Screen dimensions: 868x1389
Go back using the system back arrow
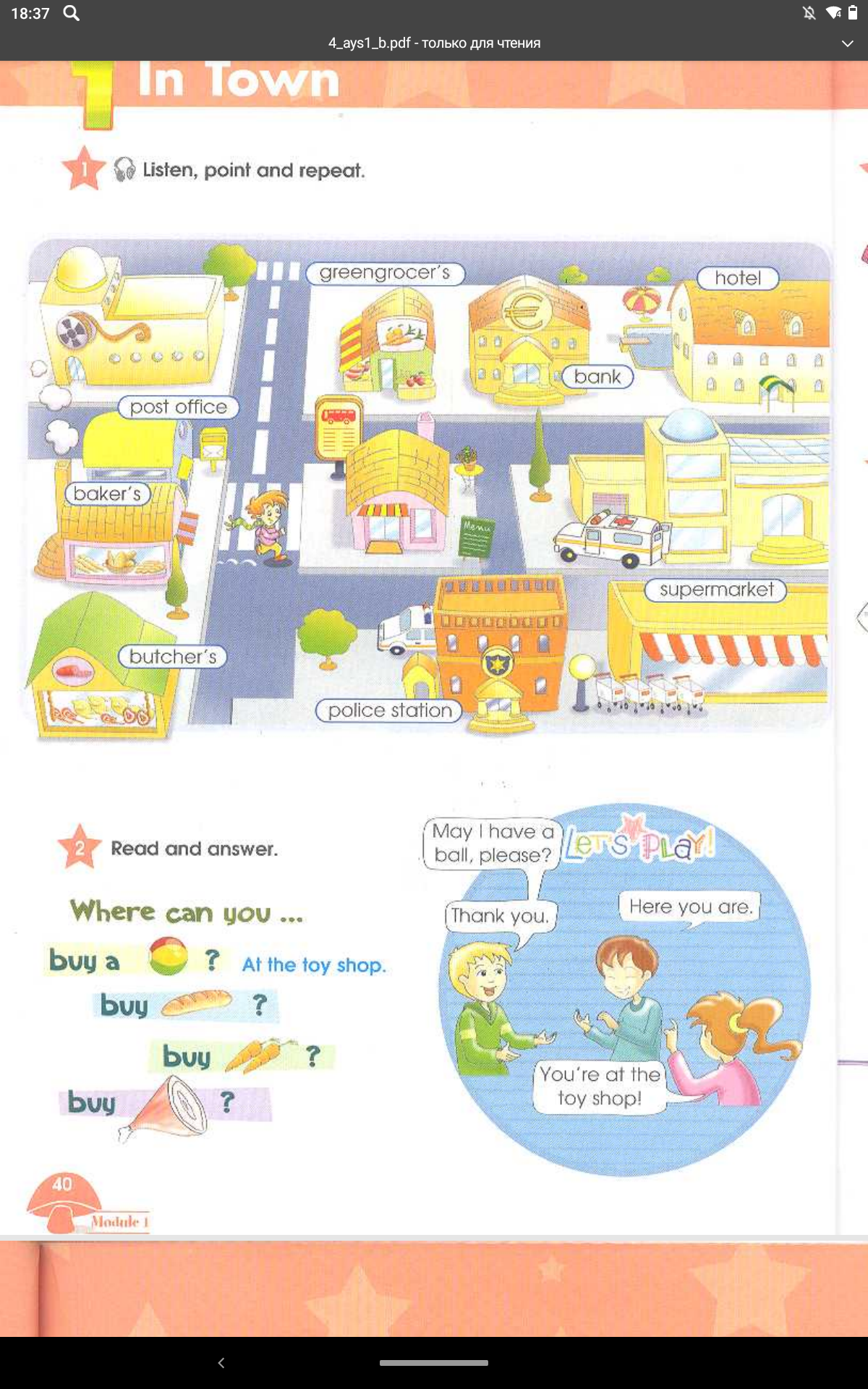[x=221, y=1363]
